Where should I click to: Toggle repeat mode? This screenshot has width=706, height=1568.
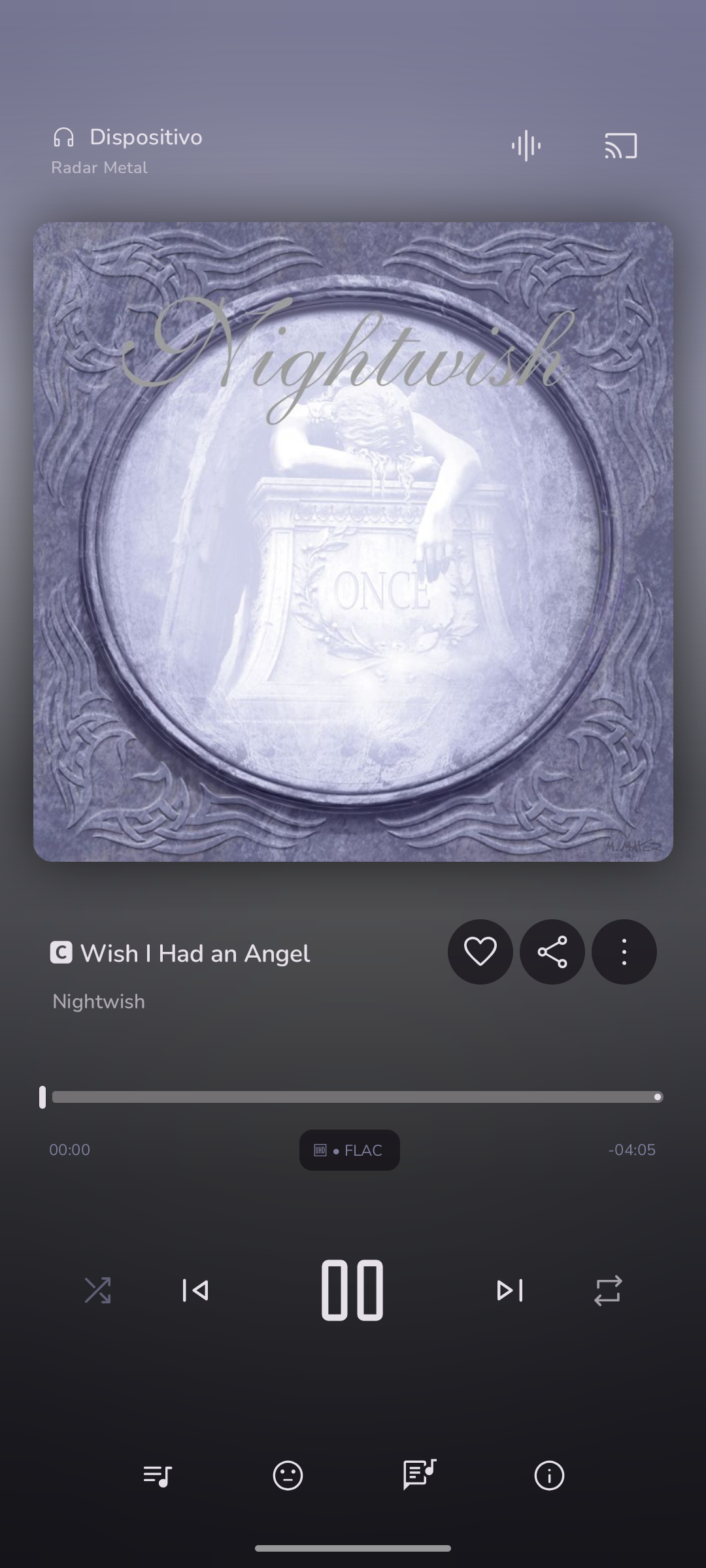(x=607, y=1290)
